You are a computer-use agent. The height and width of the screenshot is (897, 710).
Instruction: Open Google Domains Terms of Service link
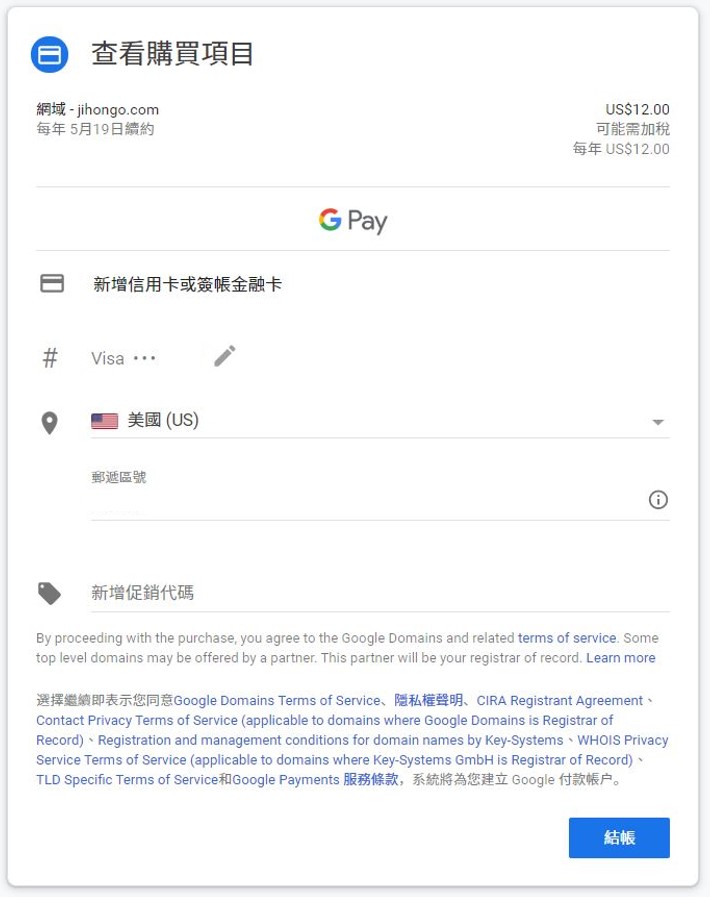(277, 701)
